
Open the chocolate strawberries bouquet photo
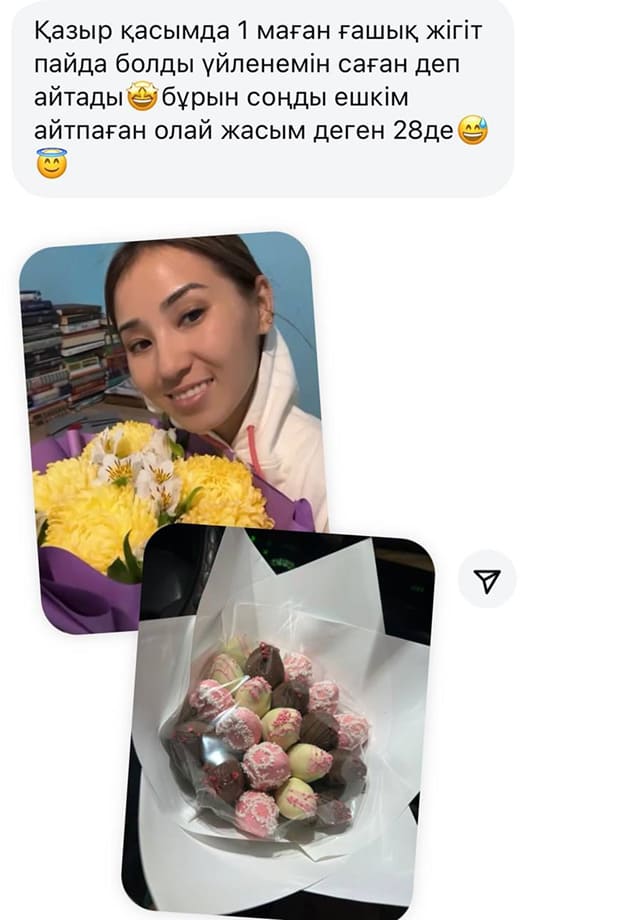280,730
